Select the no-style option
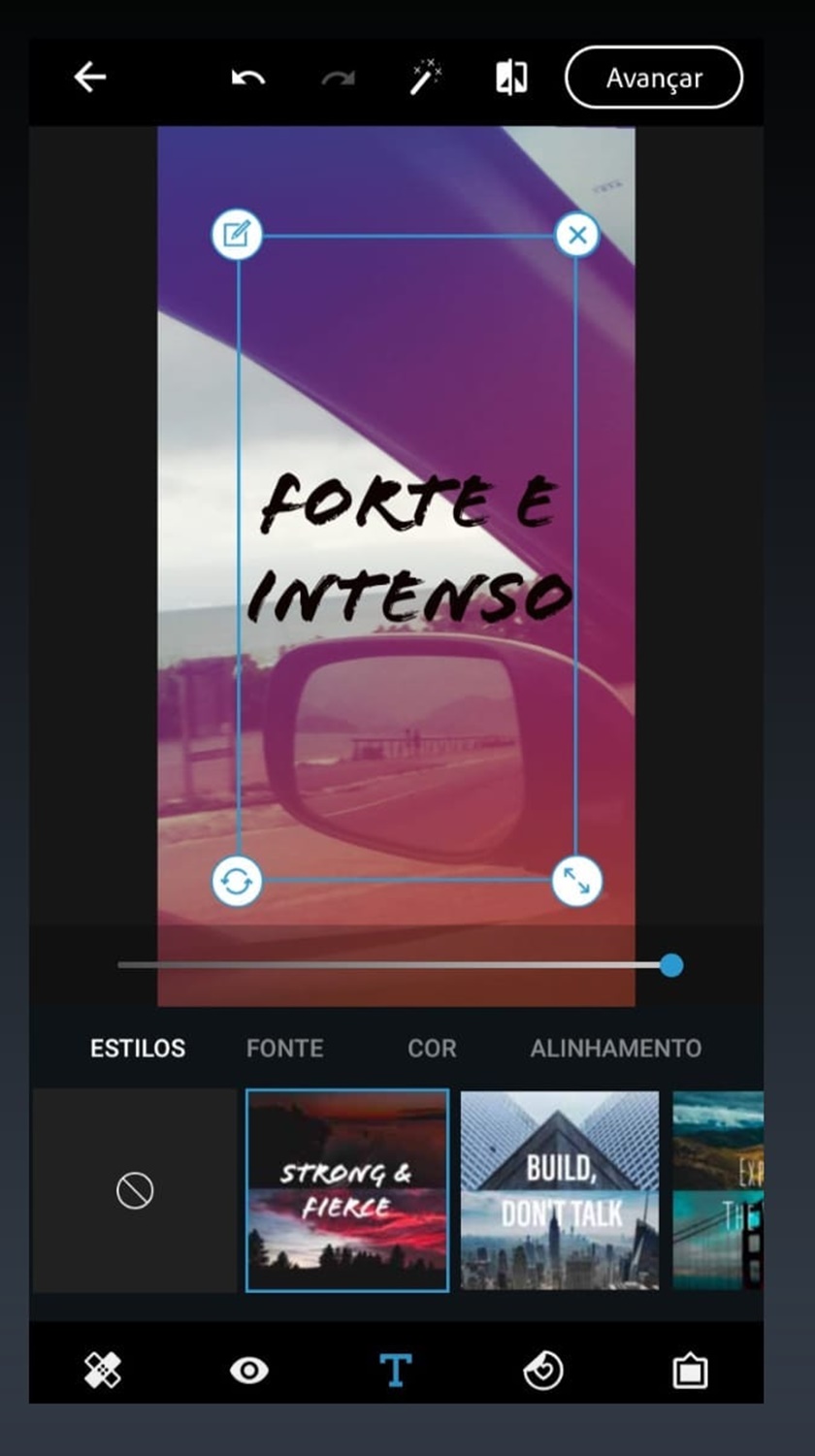 click(135, 1190)
